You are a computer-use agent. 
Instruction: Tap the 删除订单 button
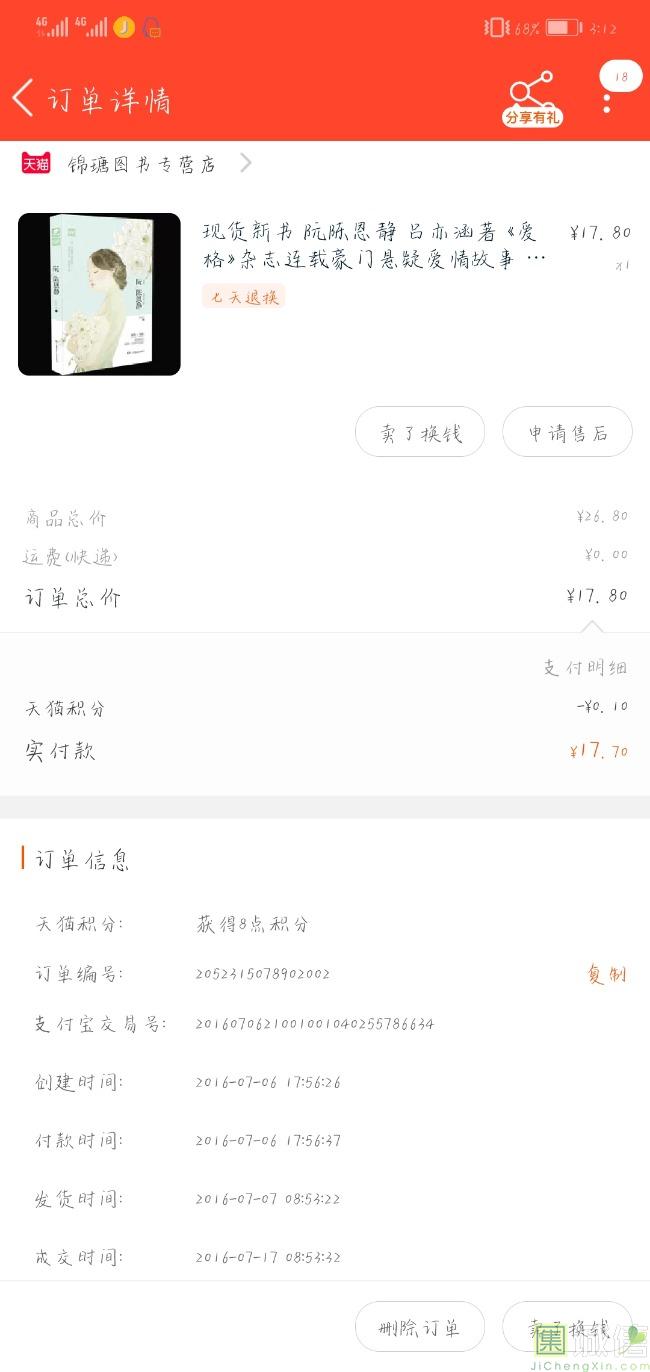(420, 1328)
